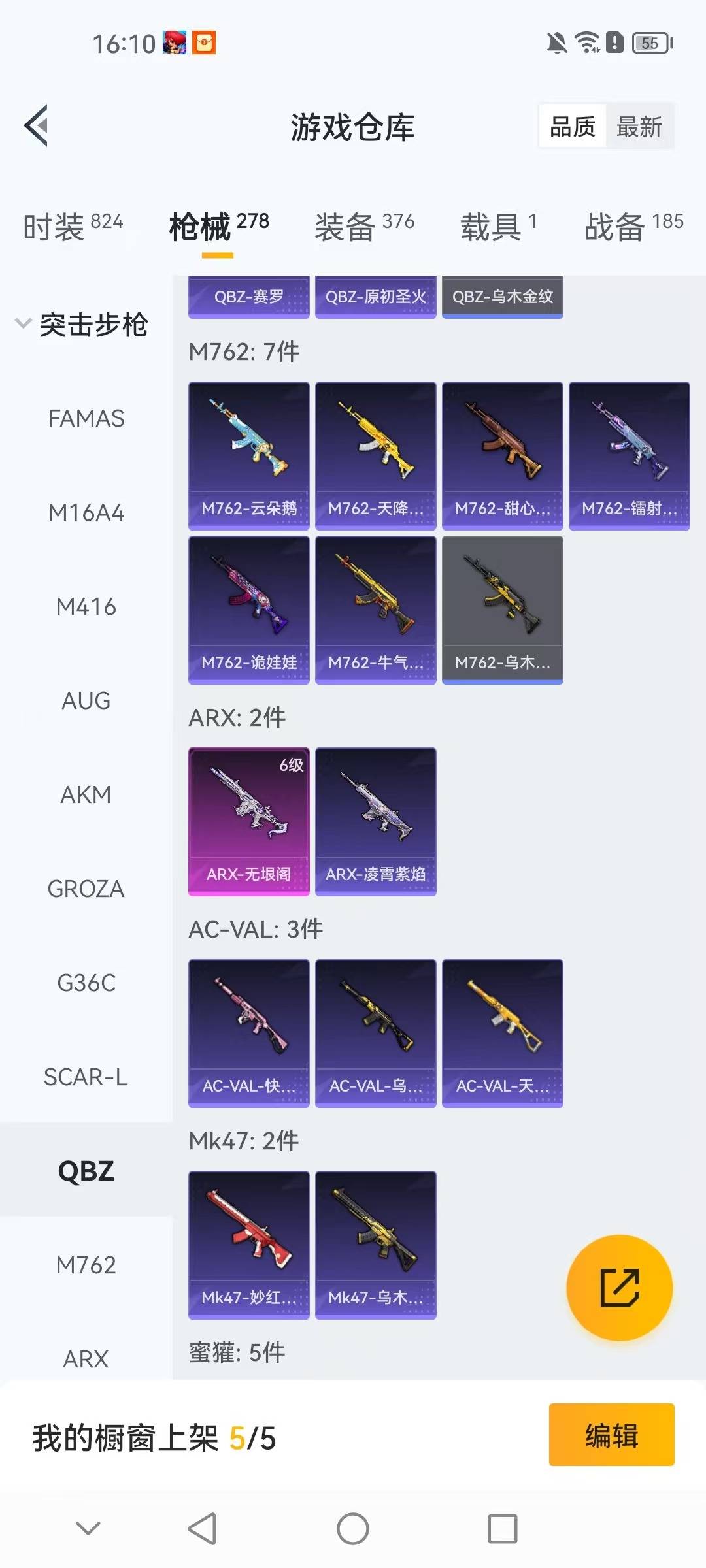706x1568 pixels.
Task: Sort inventory by 最新
Action: click(639, 127)
